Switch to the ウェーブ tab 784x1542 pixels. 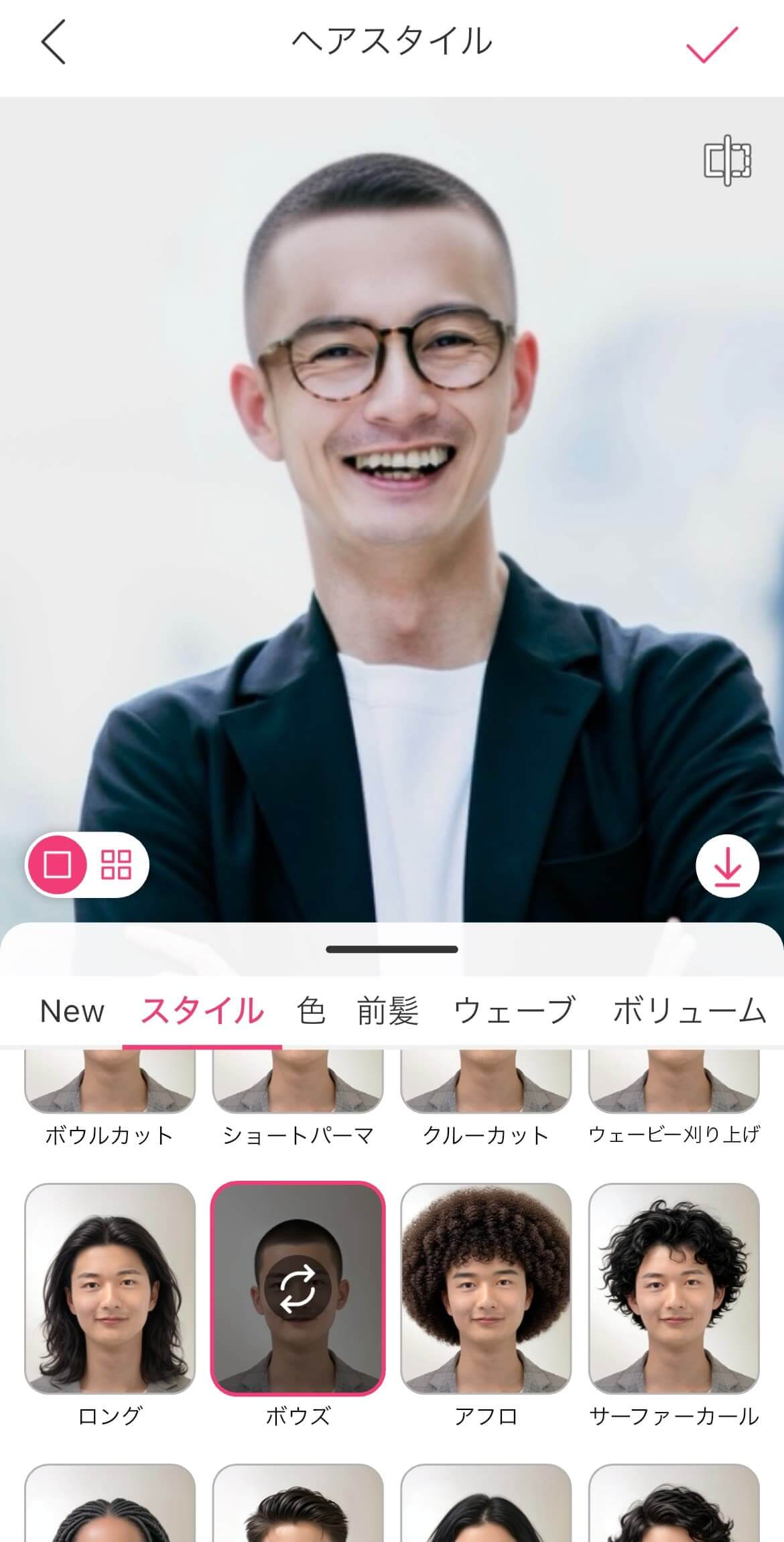click(515, 1011)
